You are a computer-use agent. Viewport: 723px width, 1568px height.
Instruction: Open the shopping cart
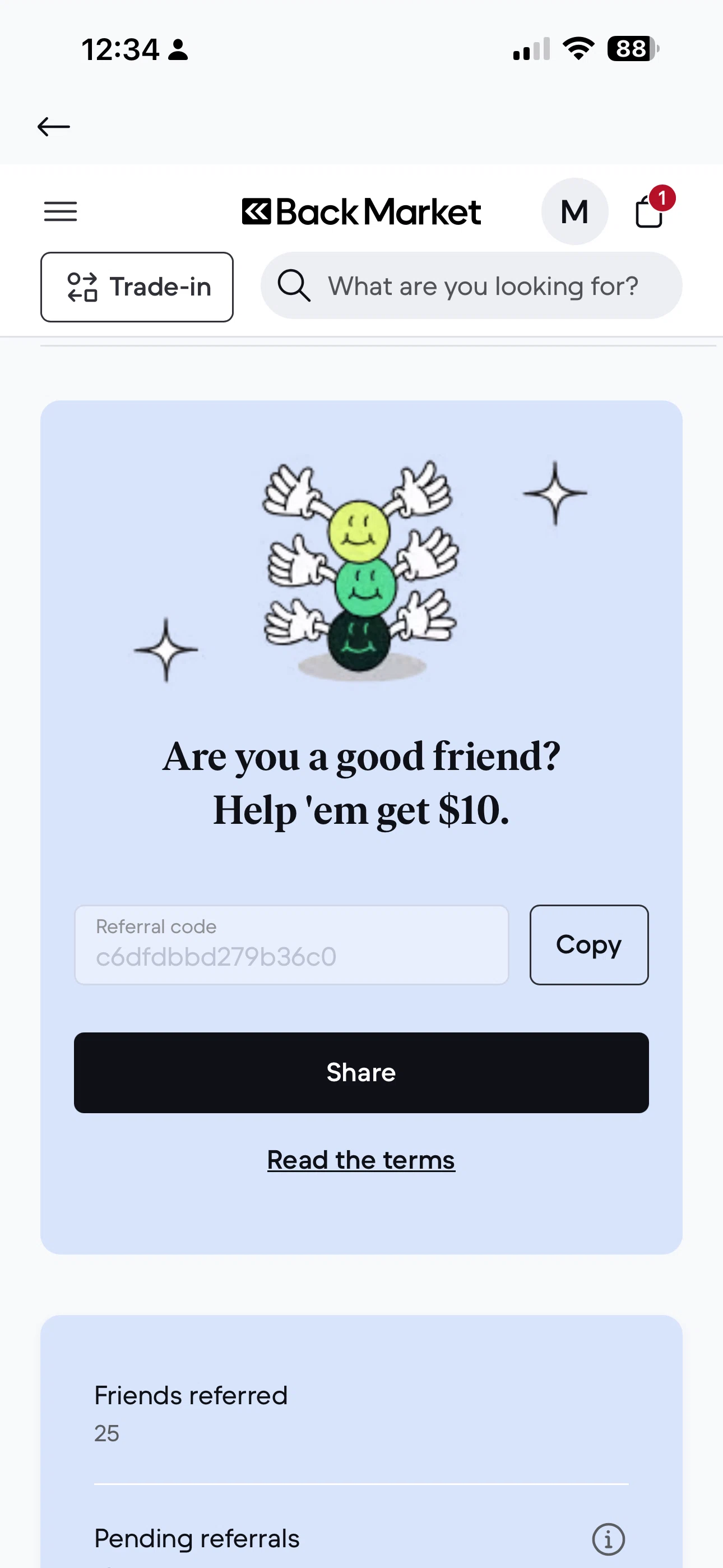(650, 212)
